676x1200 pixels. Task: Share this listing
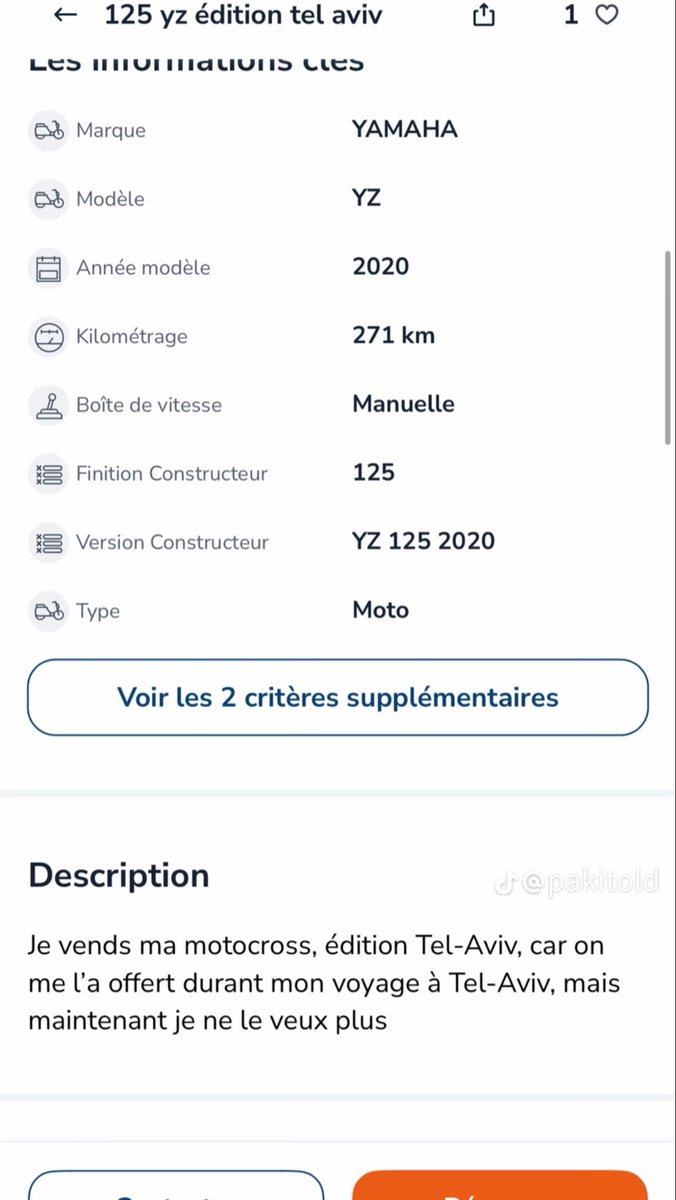coord(484,15)
